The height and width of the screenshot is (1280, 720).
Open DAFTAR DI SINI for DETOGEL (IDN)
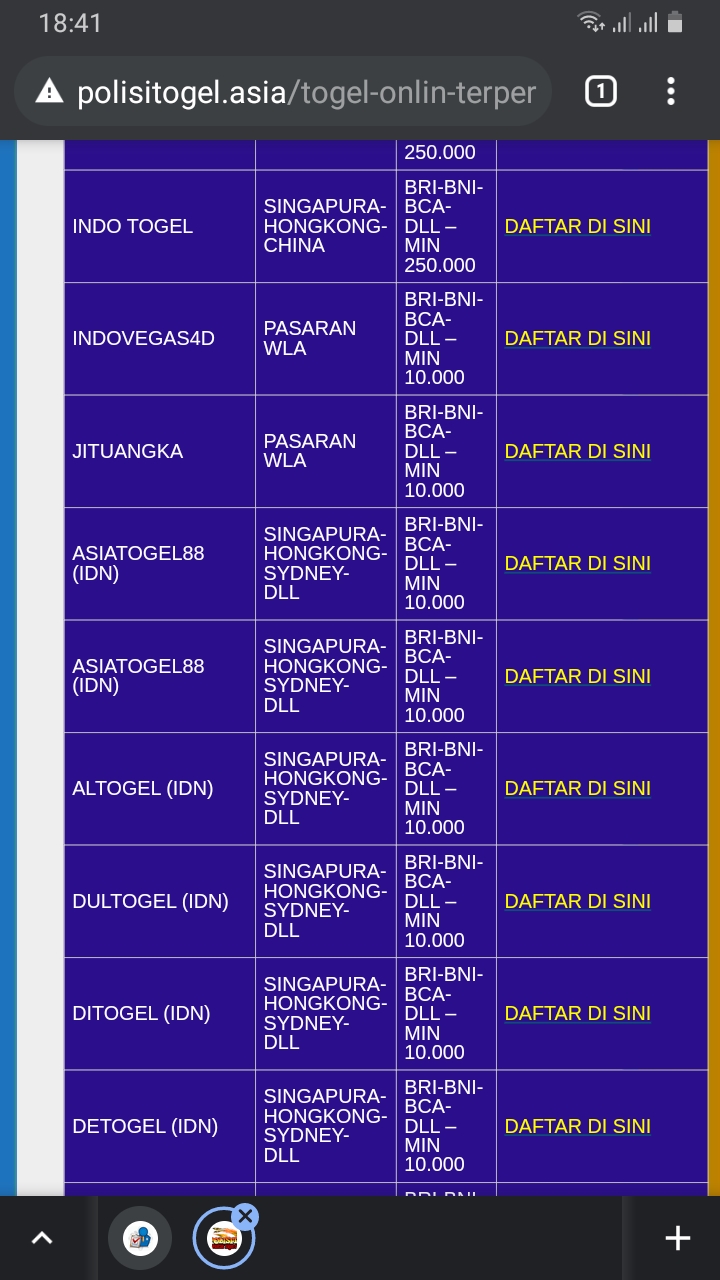pyautogui.click(x=577, y=1126)
